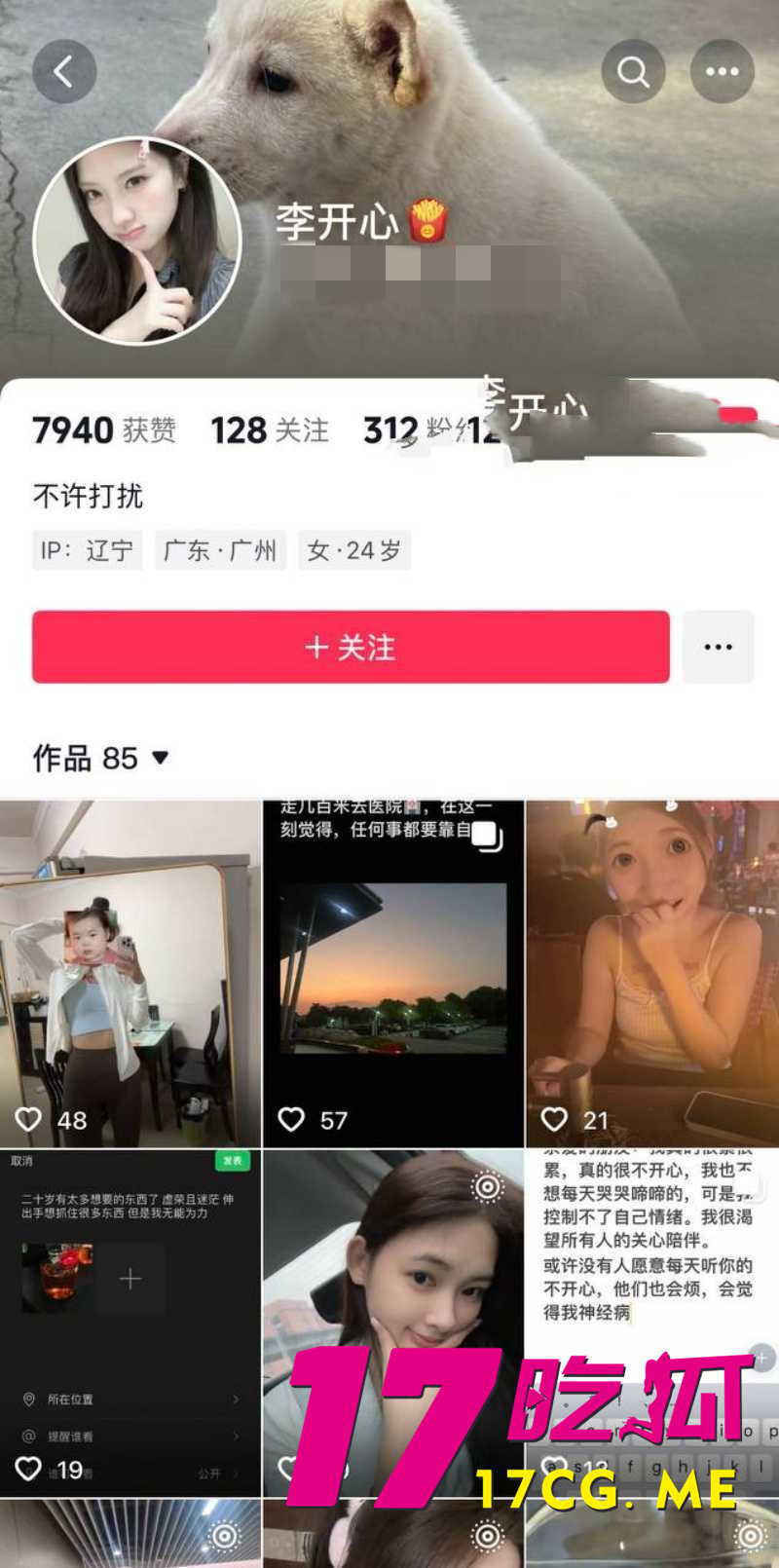Image resolution: width=779 pixels, height=1568 pixels.
Task: Click the location pin icon beside 所在位置
Action: click(28, 1400)
